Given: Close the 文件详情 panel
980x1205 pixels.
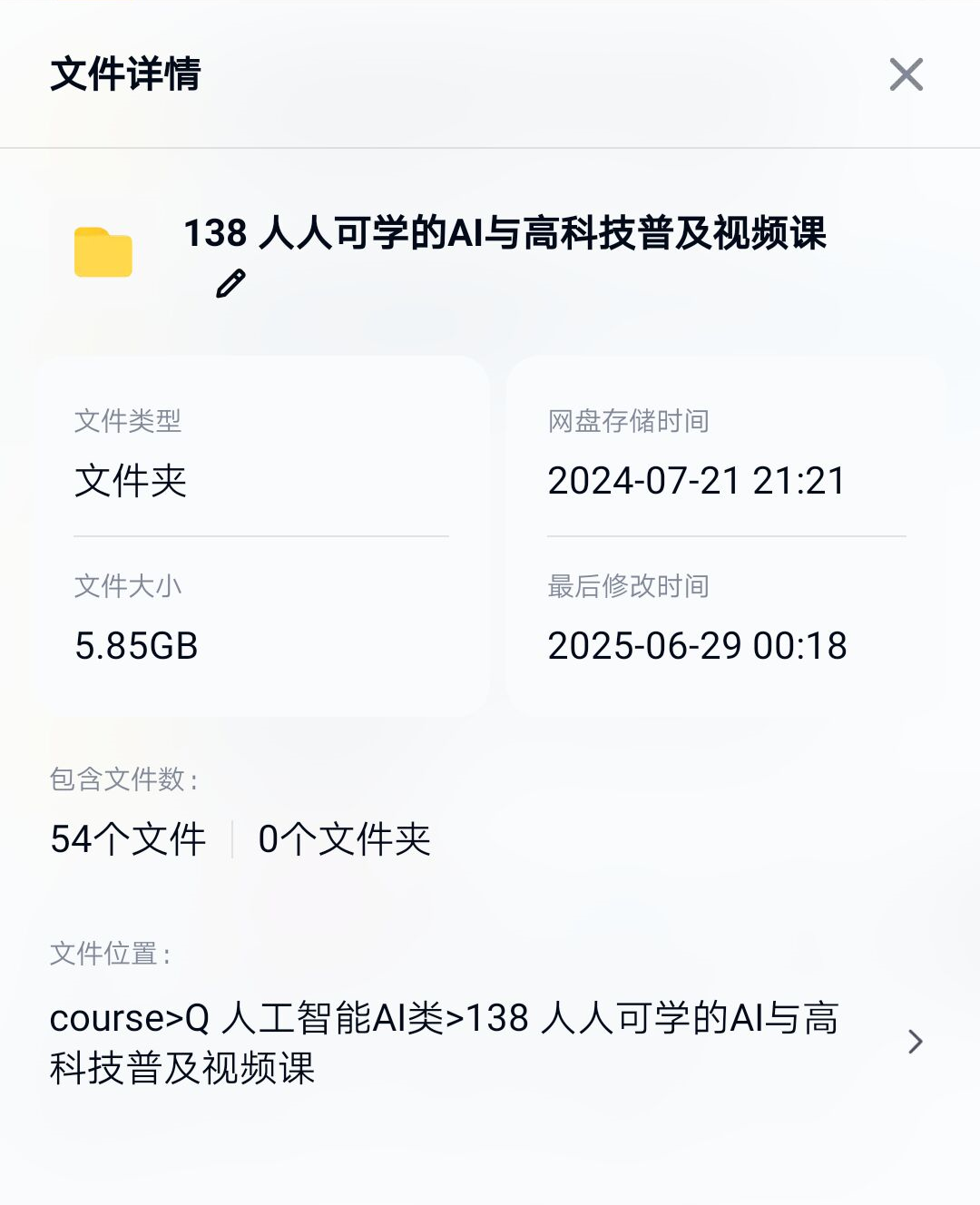Looking at the screenshot, I should coord(906,74).
